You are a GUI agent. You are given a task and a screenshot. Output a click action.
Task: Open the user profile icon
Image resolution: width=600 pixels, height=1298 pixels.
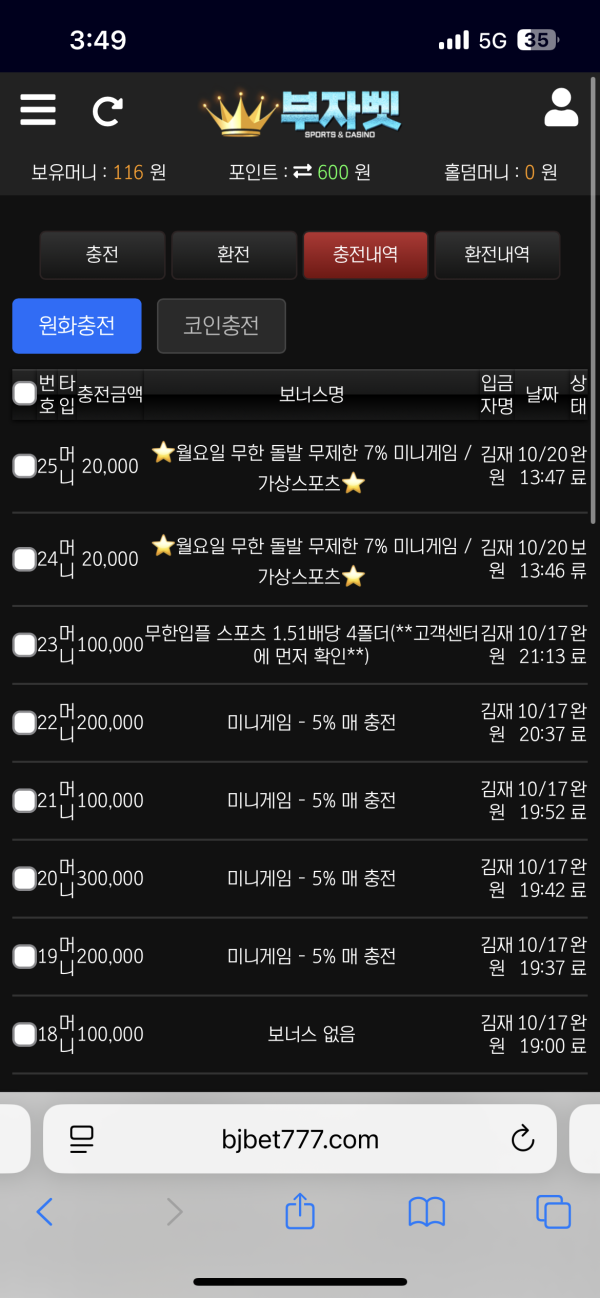pos(561,108)
